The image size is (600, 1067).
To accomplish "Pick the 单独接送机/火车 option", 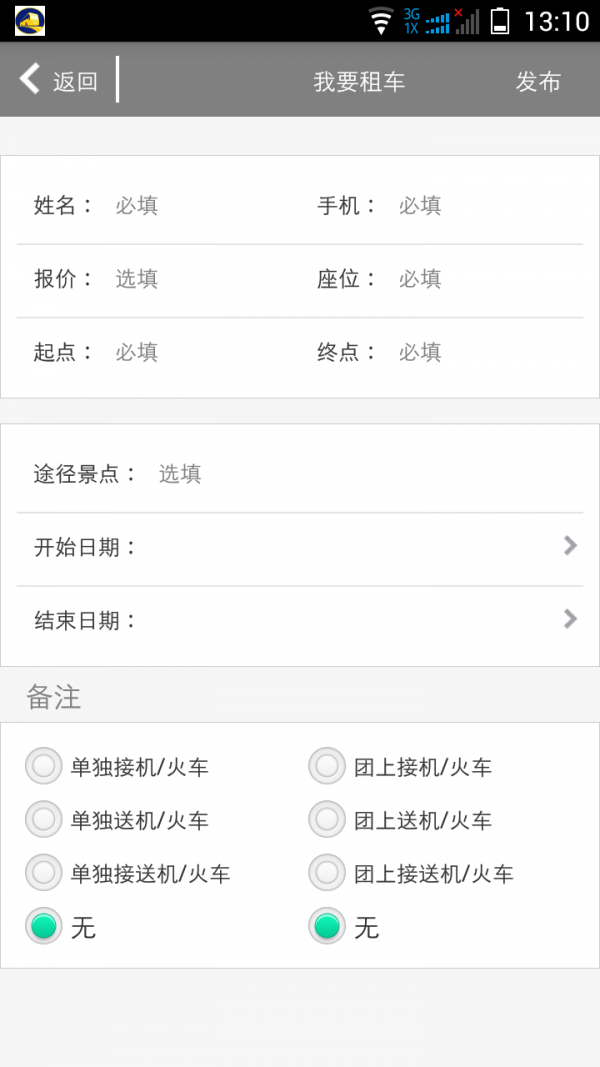I will tap(128, 872).
